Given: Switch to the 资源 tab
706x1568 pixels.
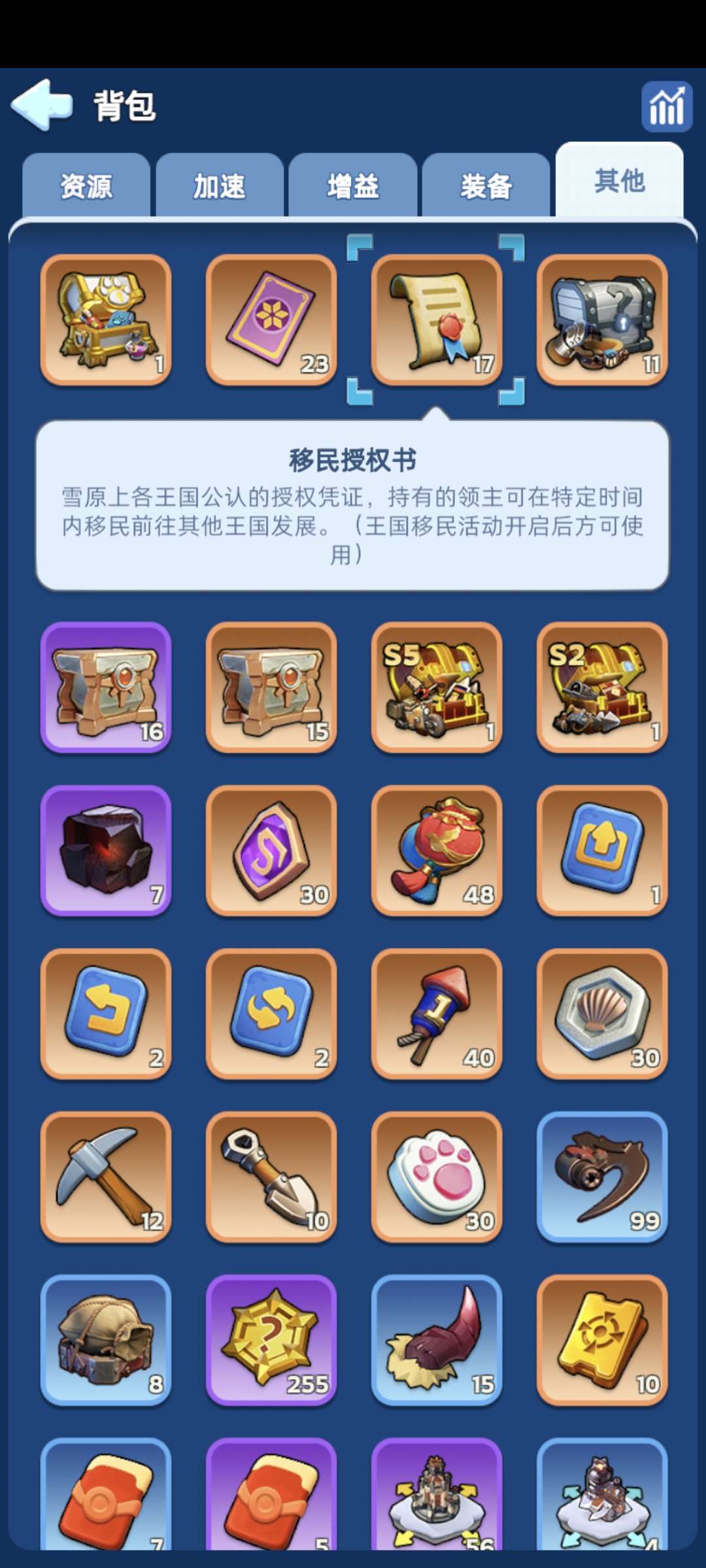Looking at the screenshot, I should tap(86, 186).
